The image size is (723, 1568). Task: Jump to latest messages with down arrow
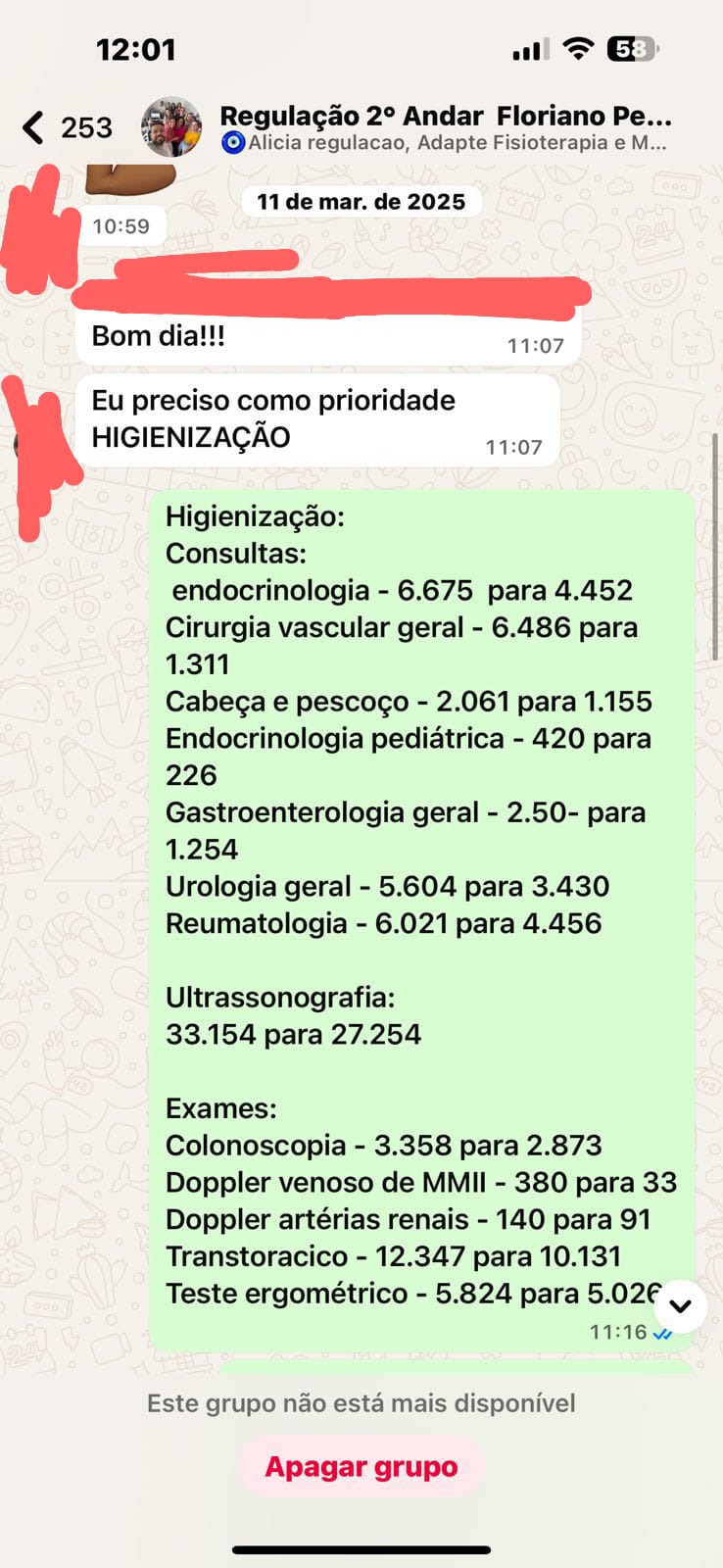[x=680, y=1305]
